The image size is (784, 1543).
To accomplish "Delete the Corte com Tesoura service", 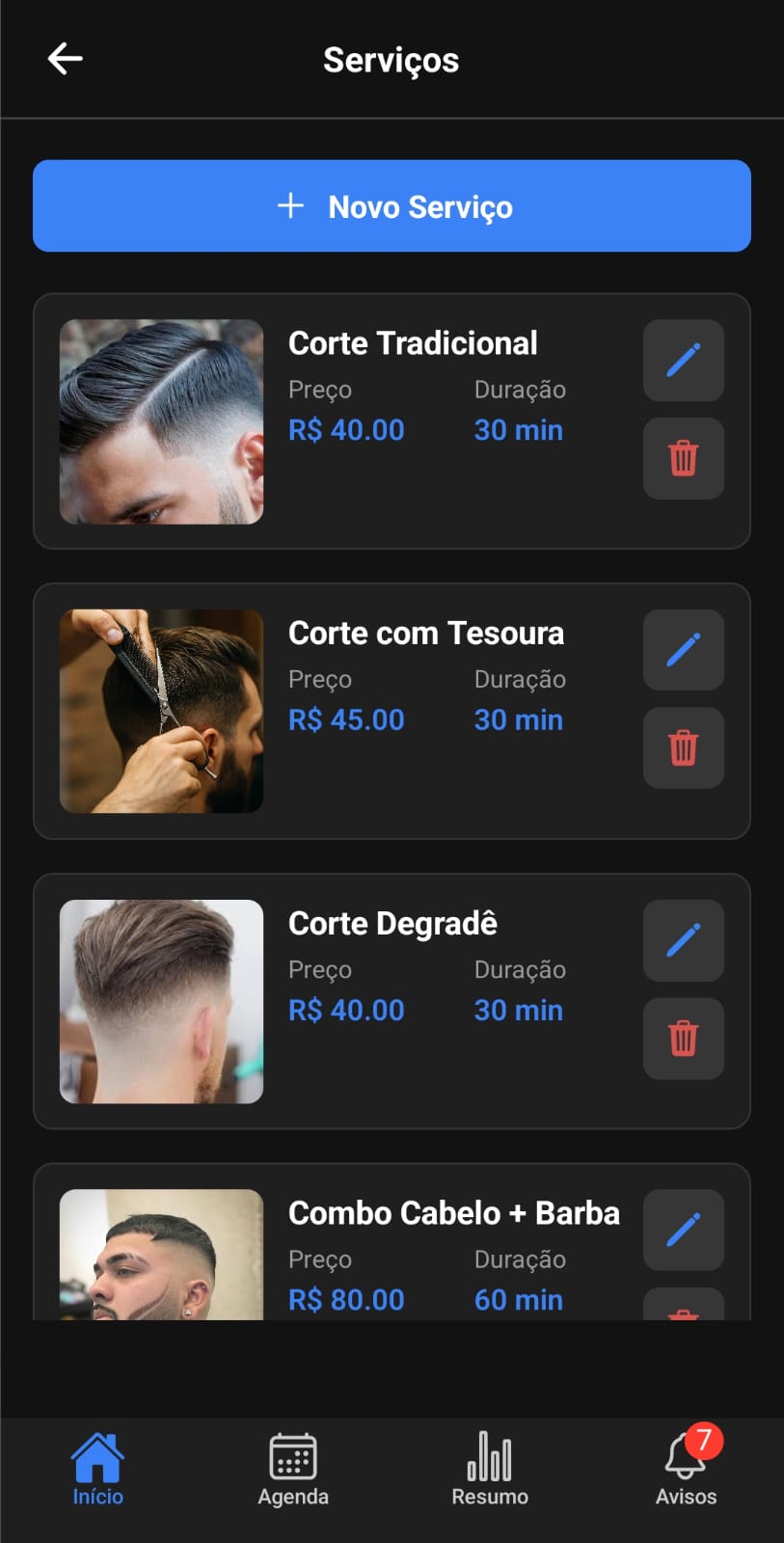I will pos(683,748).
